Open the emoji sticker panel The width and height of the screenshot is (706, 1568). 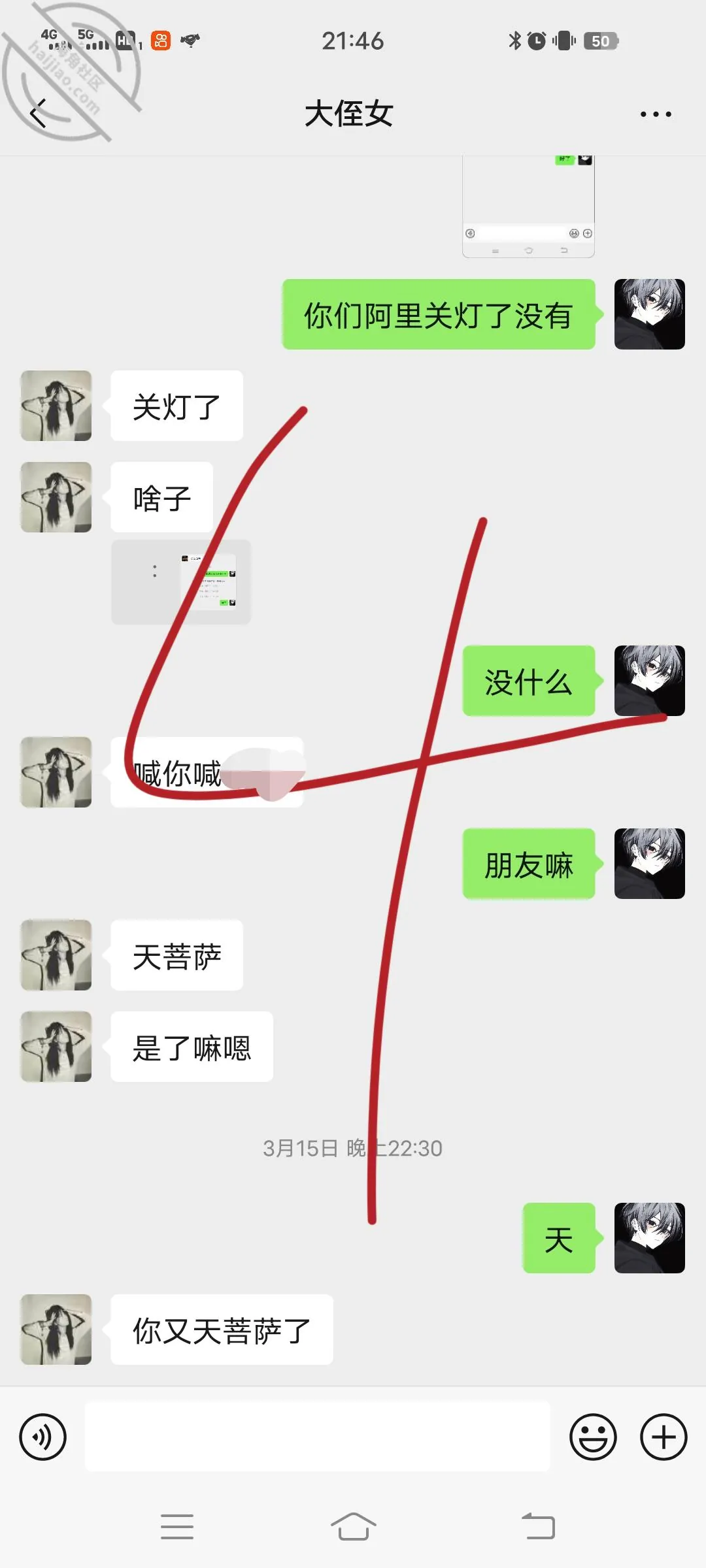tap(593, 1437)
